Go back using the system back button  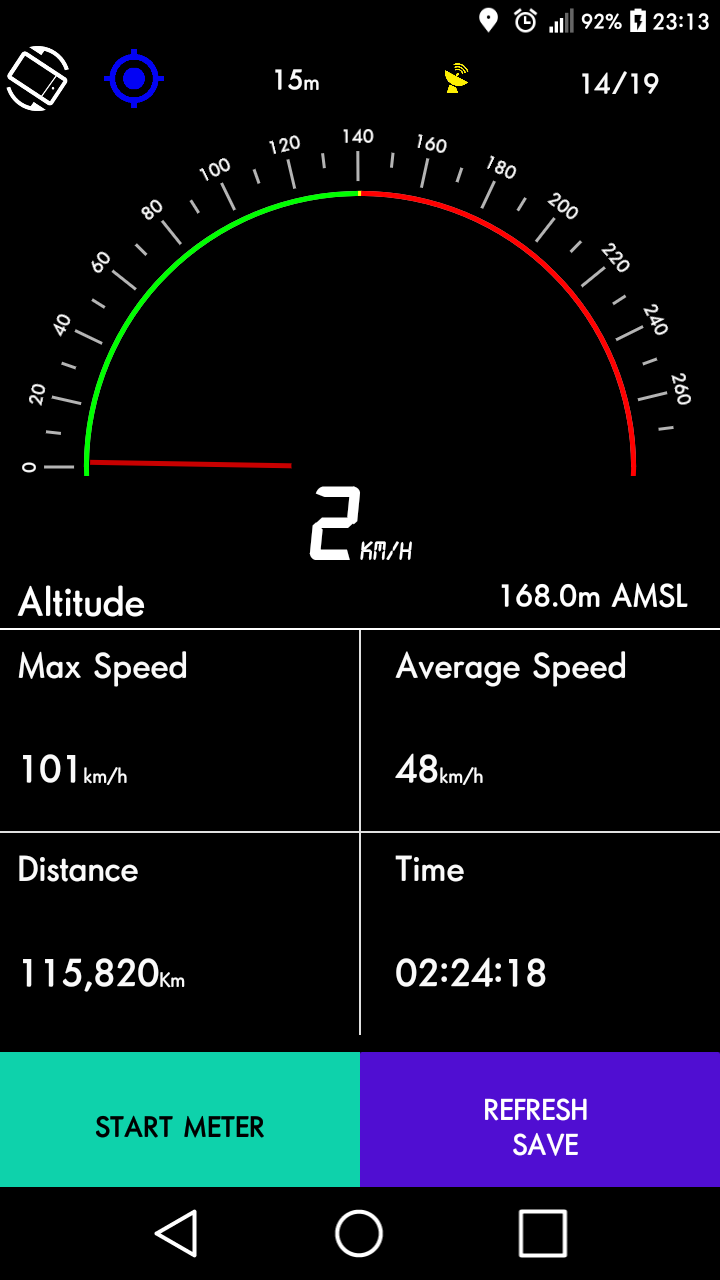(x=177, y=1232)
